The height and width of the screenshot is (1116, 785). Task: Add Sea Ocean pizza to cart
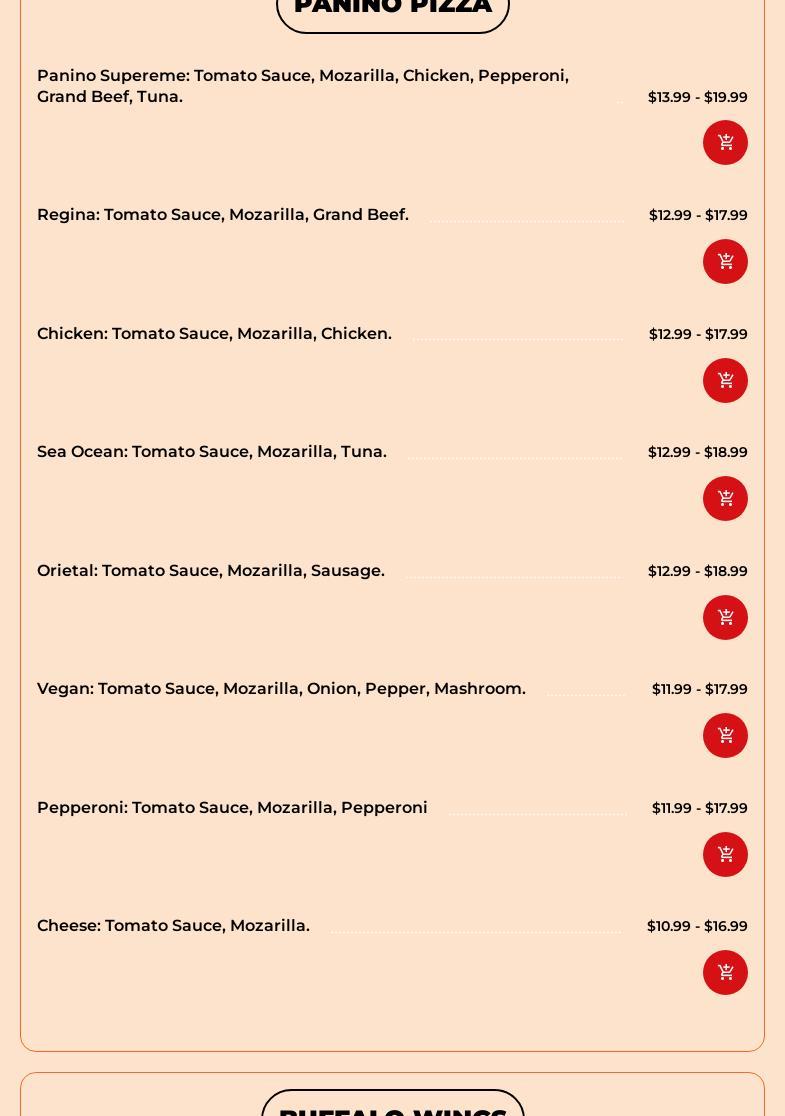[725, 499]
